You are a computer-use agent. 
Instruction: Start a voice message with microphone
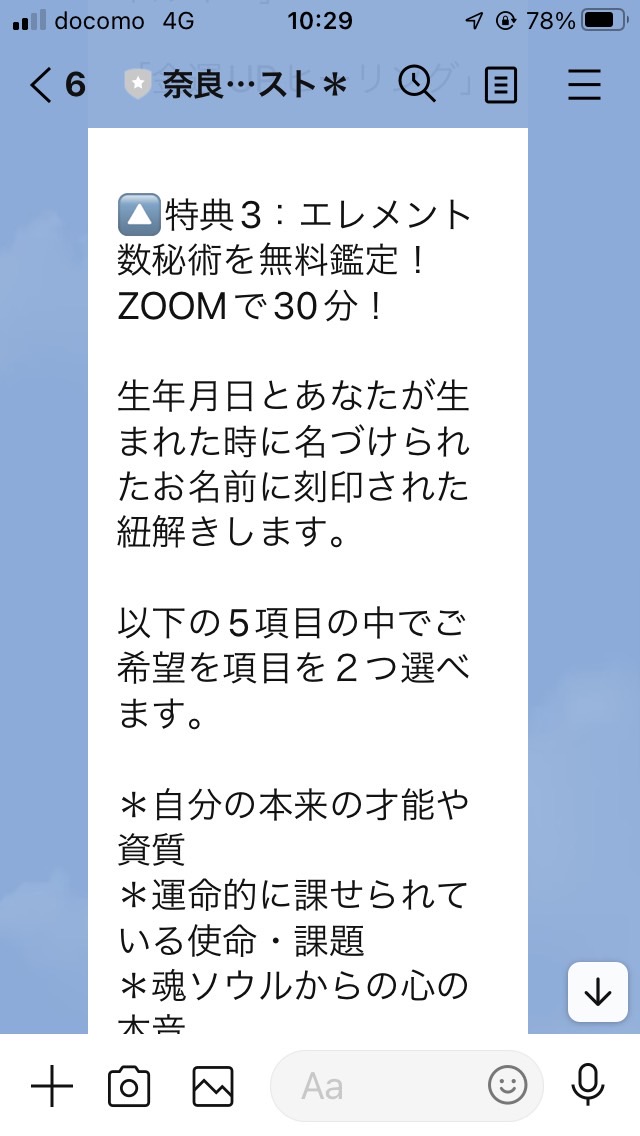[x=588, y=1085]
